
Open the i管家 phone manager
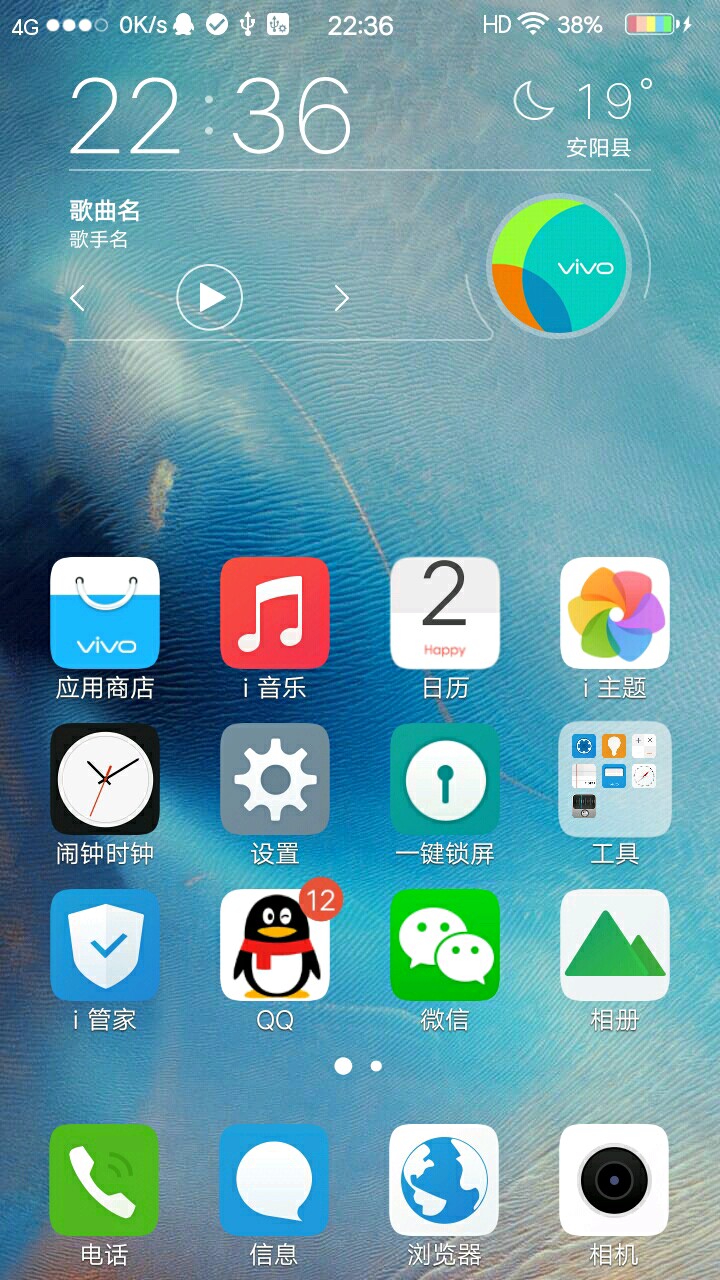click(x=104, y=945)
